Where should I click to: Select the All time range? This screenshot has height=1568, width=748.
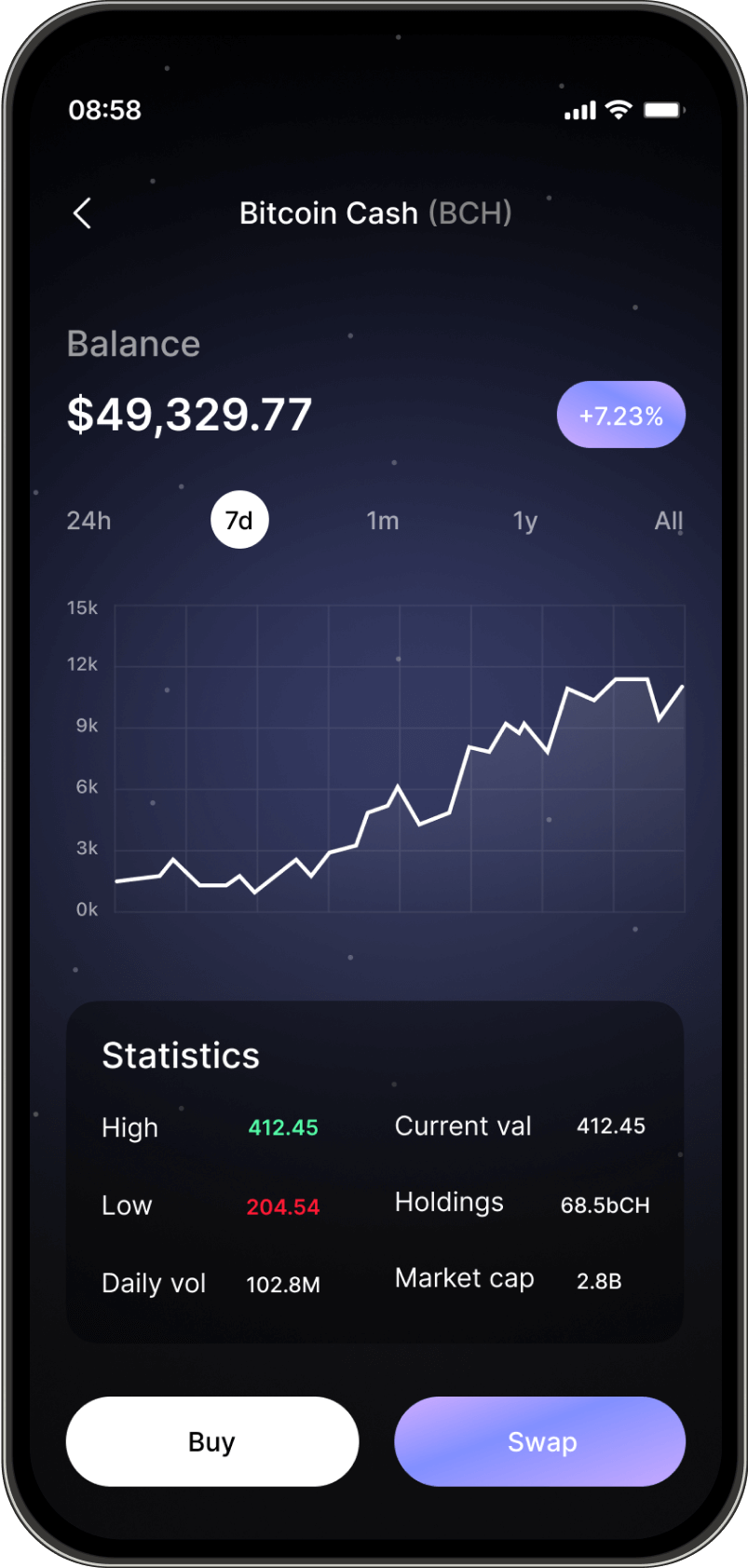[668, 521]
